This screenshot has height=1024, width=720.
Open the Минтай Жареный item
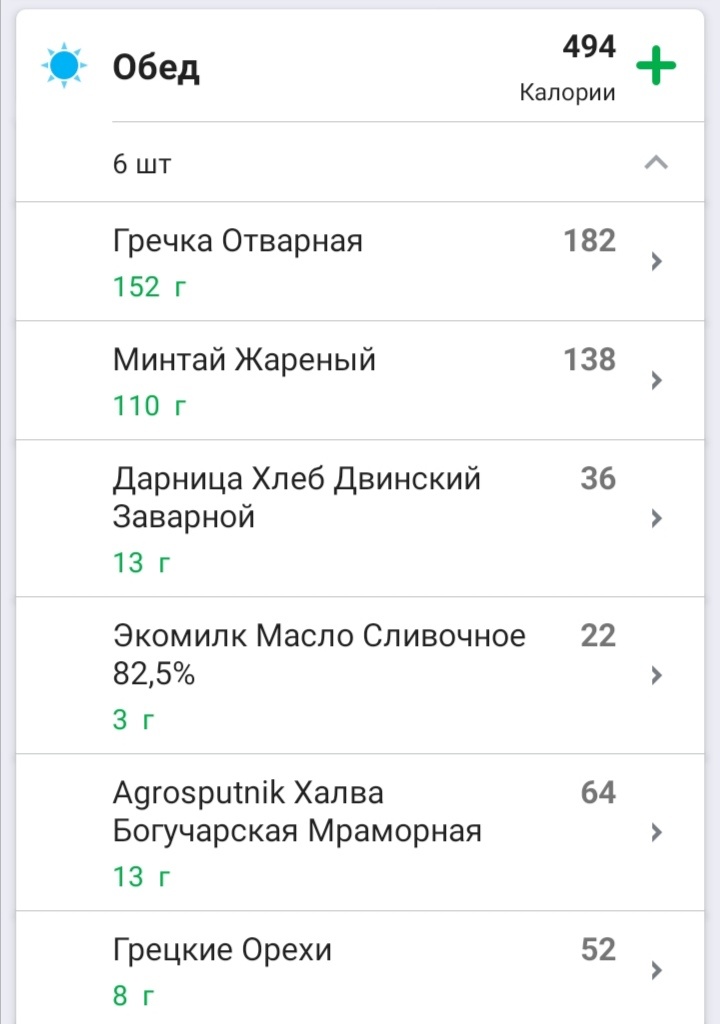click(244, 360)
